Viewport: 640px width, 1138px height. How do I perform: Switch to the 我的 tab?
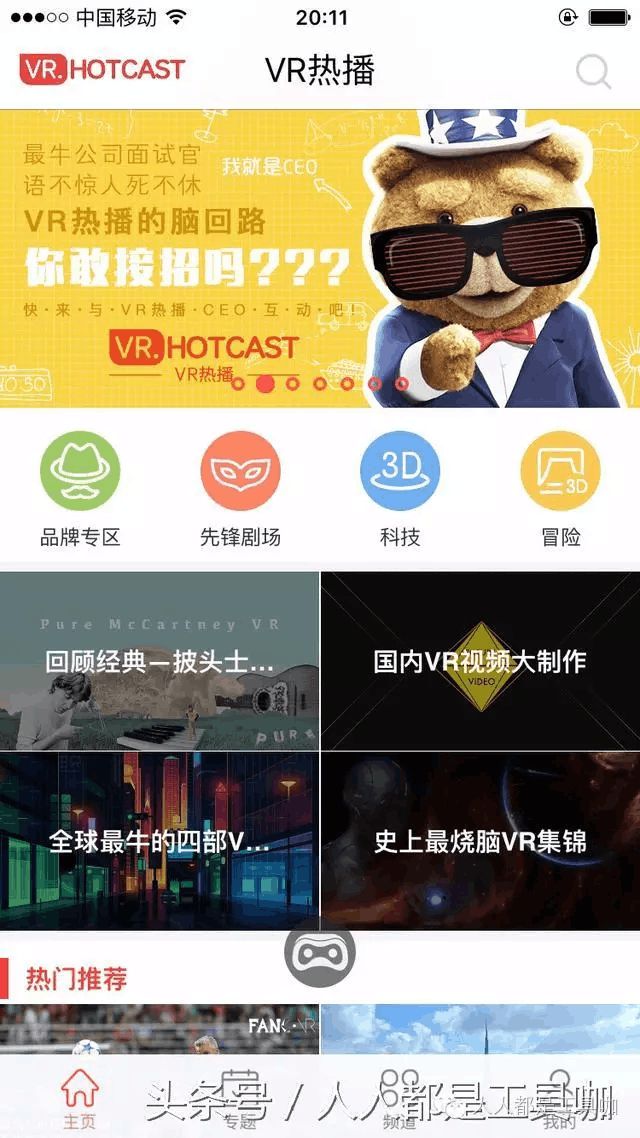click(560, 1098)
